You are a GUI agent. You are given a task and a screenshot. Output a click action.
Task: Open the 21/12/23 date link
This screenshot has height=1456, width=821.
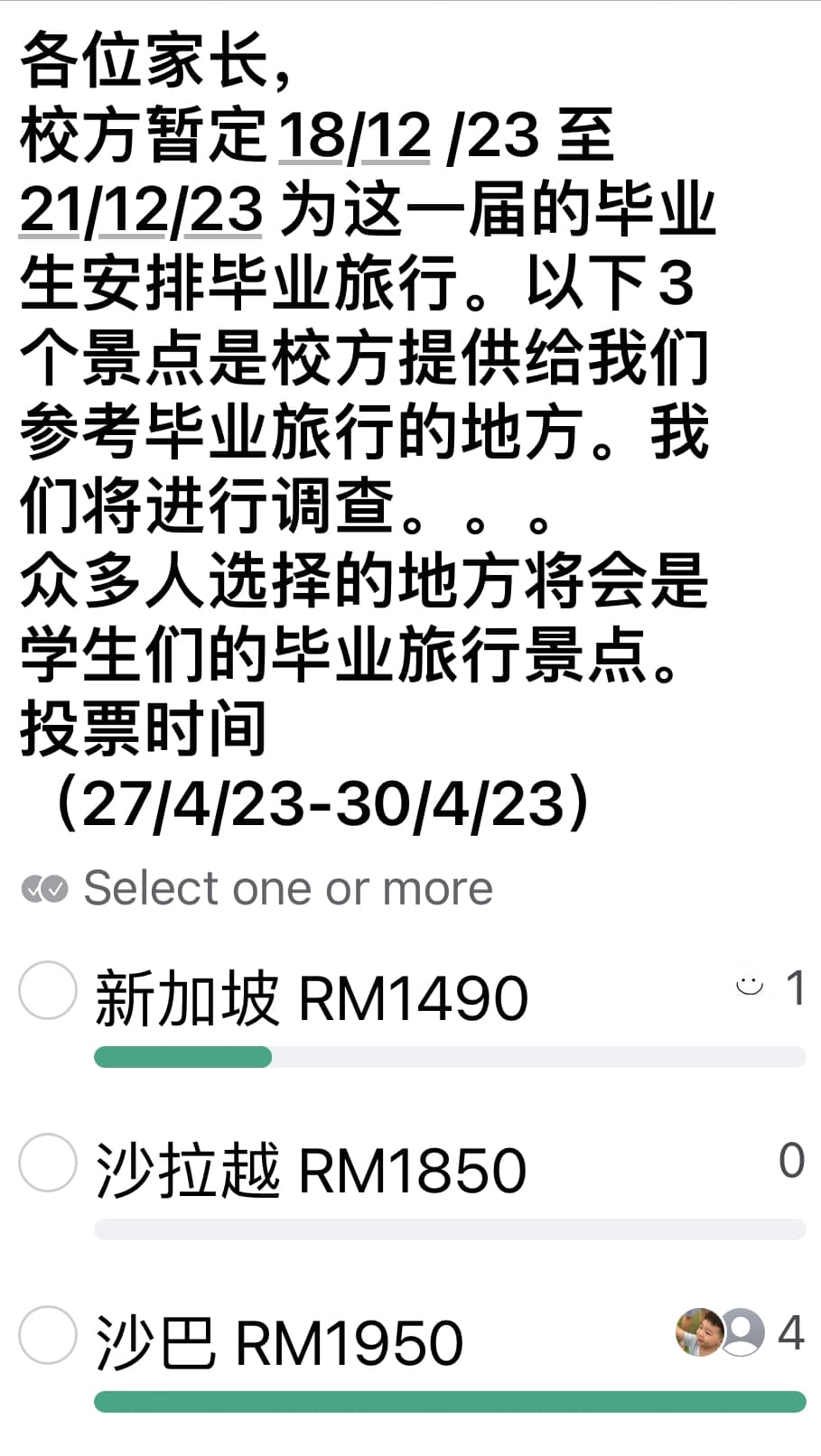pyautogui.click(x=141, y=211)
